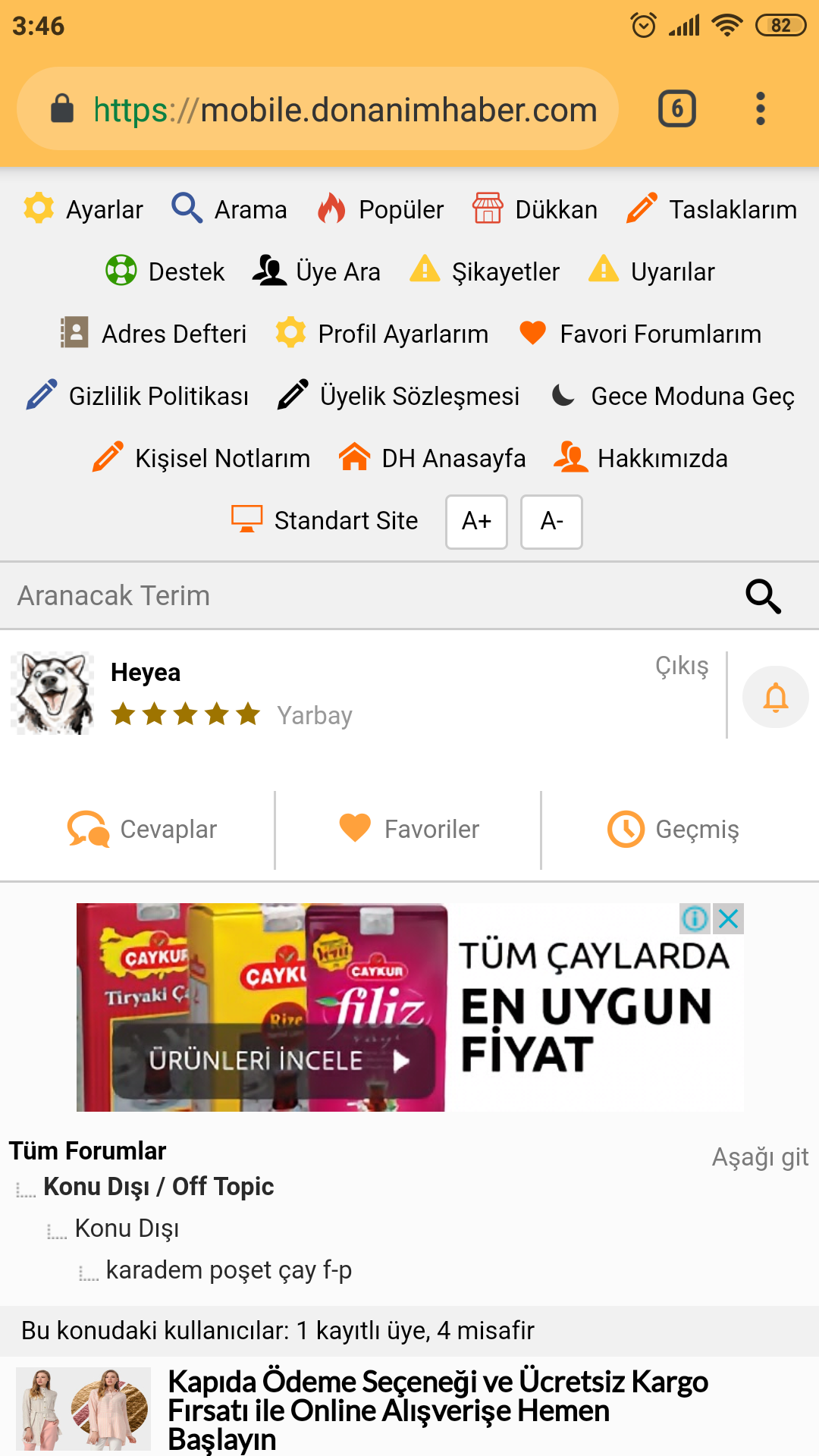Switch to the Favoriler tab
819x1456 pixels.
coord(409,829)
